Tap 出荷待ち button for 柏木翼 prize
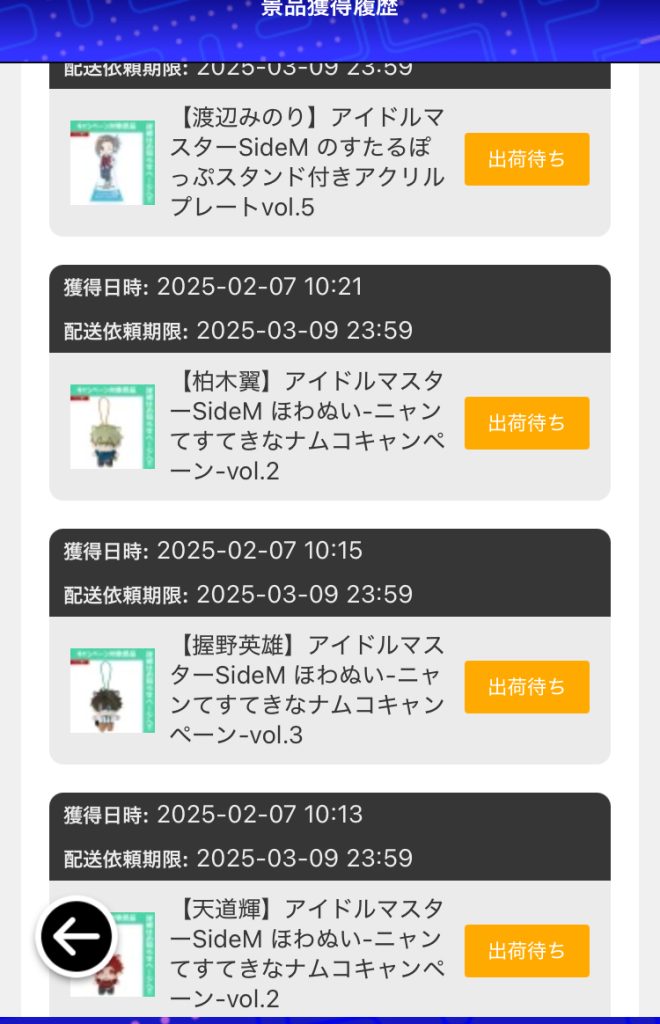 pyautogui.click(x=526, y=423)
